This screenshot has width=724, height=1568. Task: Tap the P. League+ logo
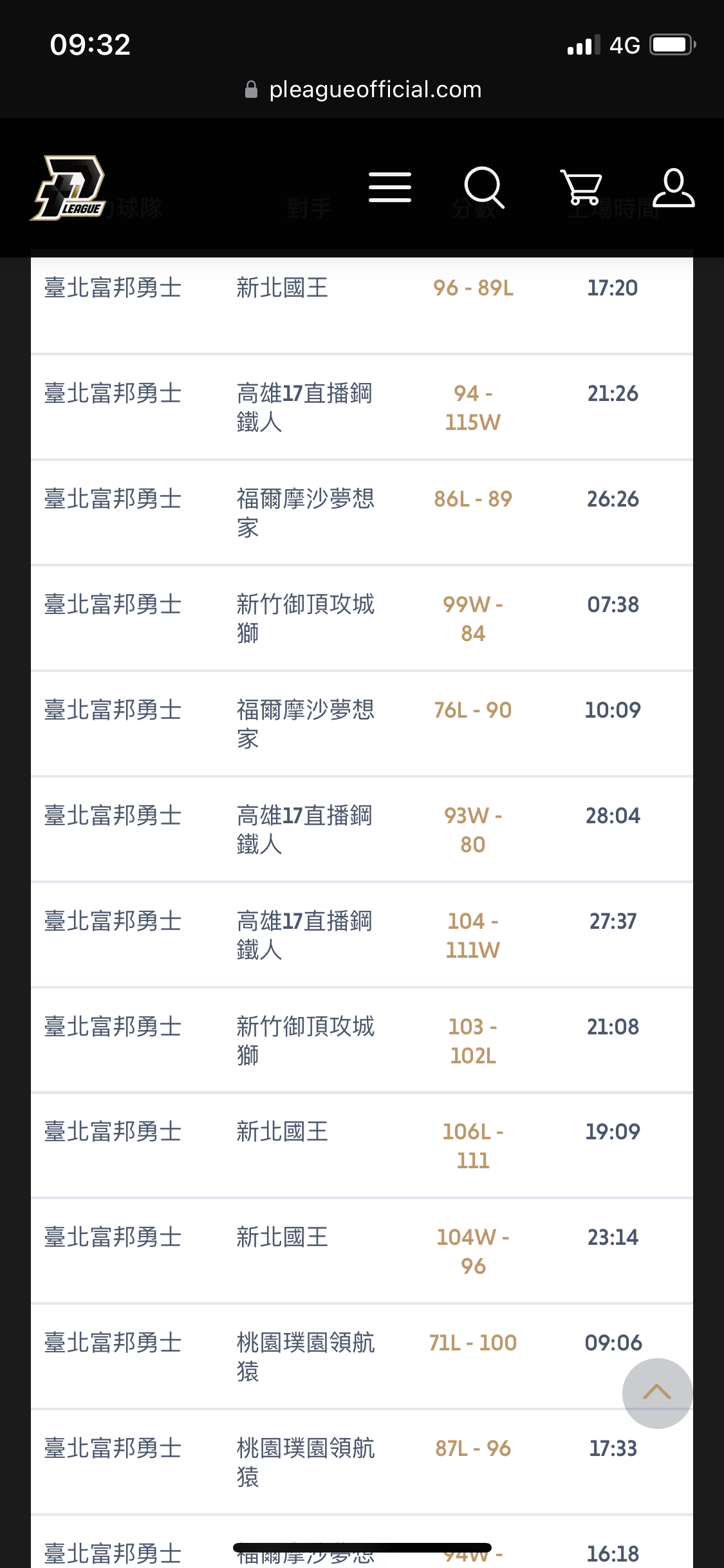(68, 187)
